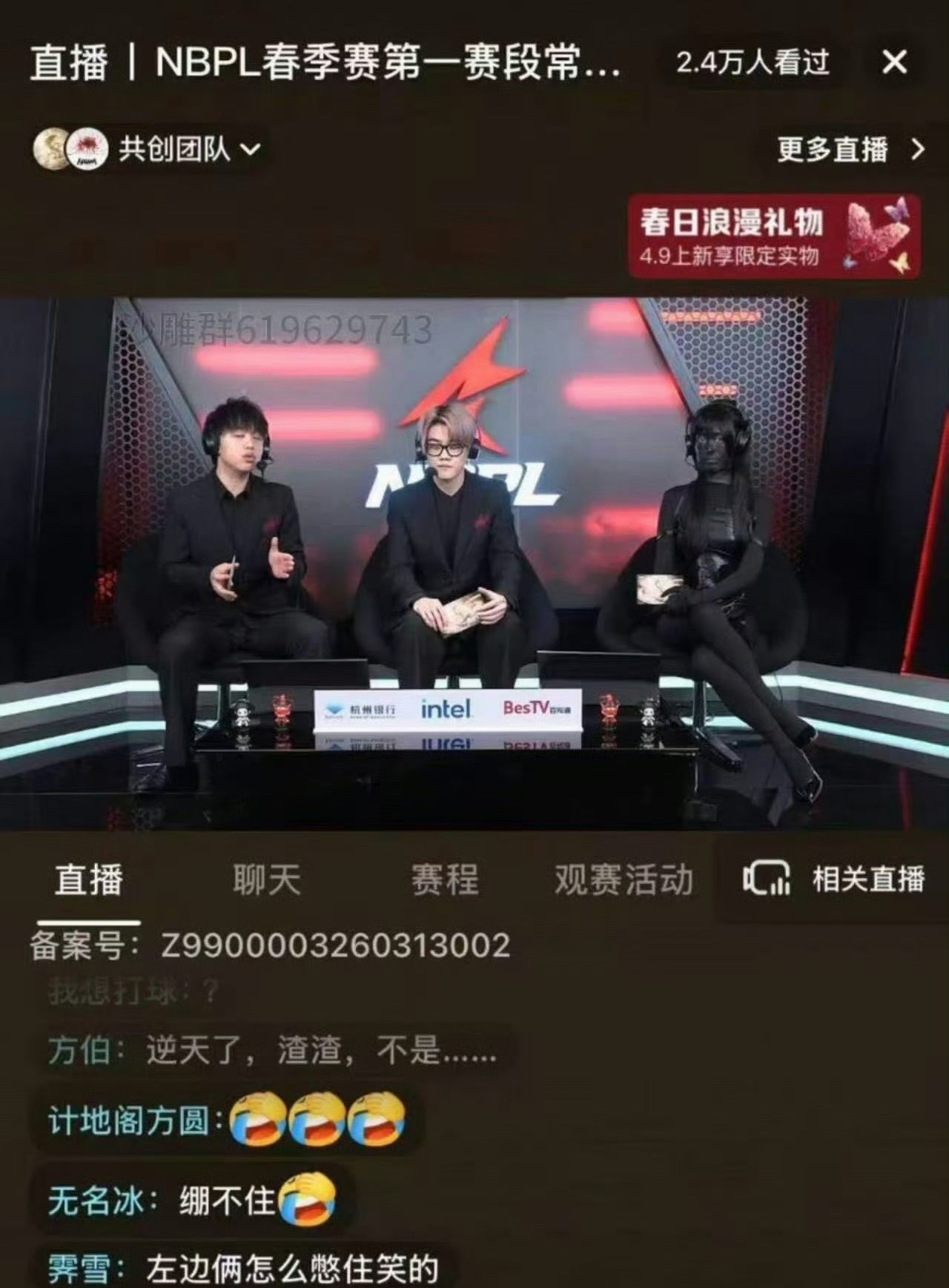The image size is (949, 1288).
Task: Select the 直播 tab
Action: [88, 880]
